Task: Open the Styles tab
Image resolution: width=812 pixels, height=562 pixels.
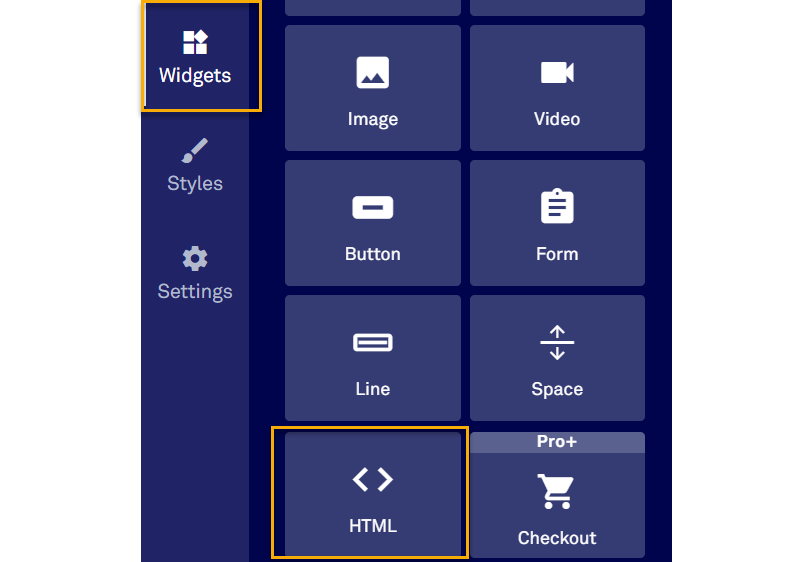Action: (195, 165)
